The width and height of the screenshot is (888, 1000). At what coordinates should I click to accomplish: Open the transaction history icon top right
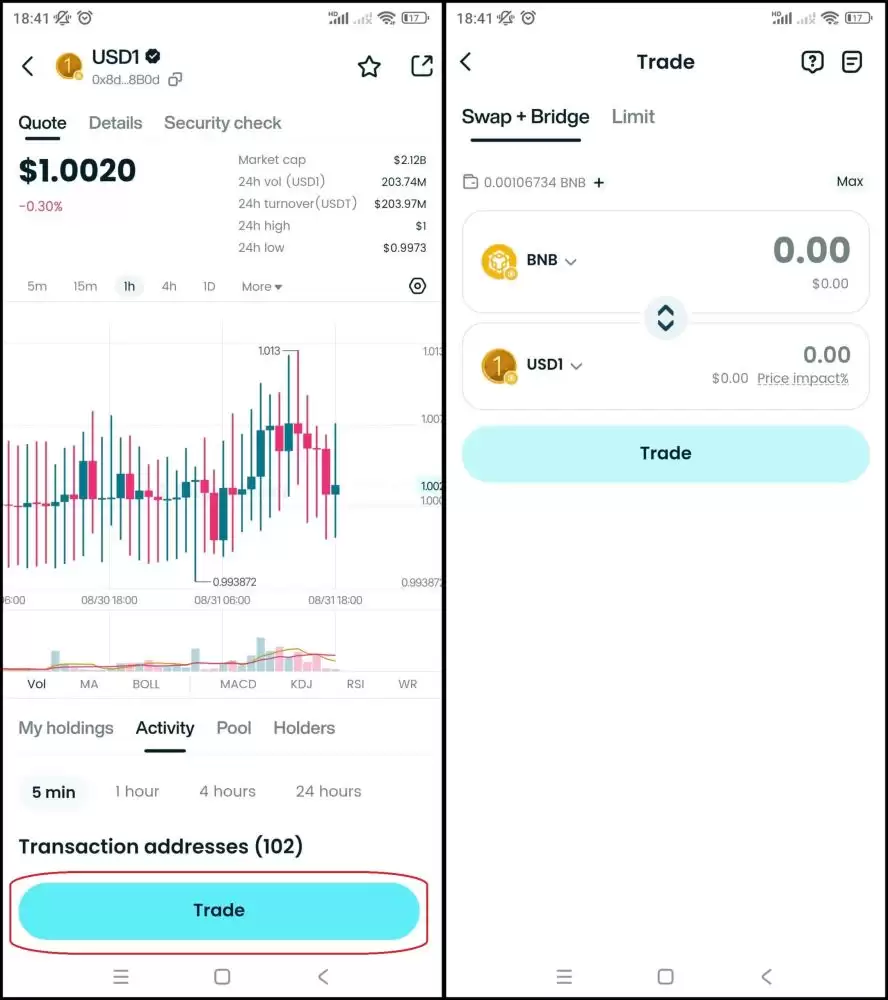click(852, 62)
